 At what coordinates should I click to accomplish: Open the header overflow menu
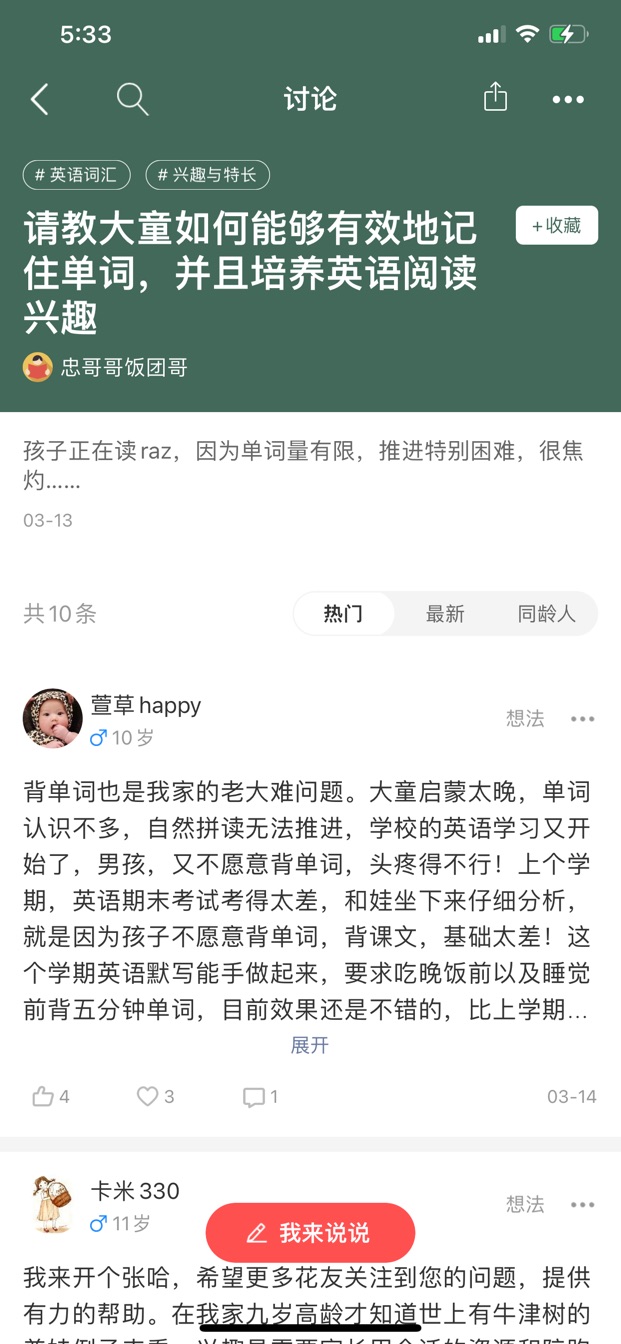tap(568, 99)
